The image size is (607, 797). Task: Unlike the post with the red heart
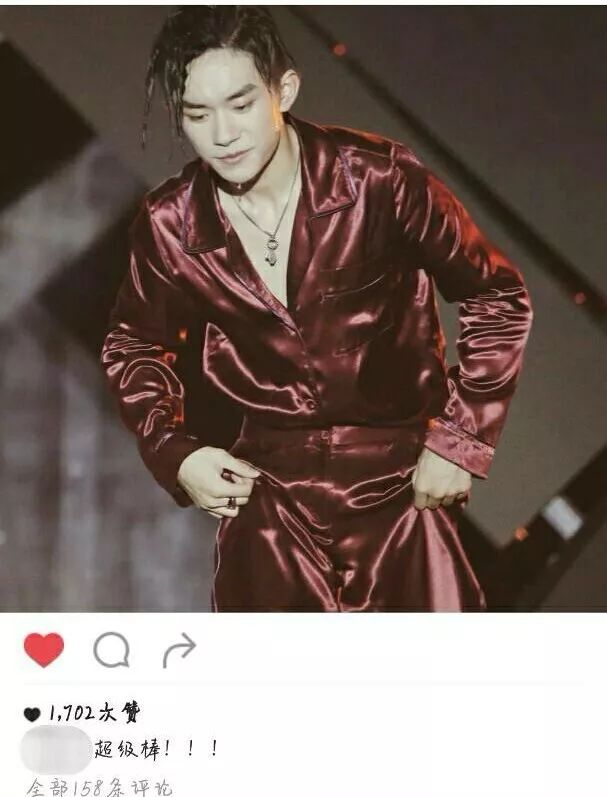pos(44,650)
